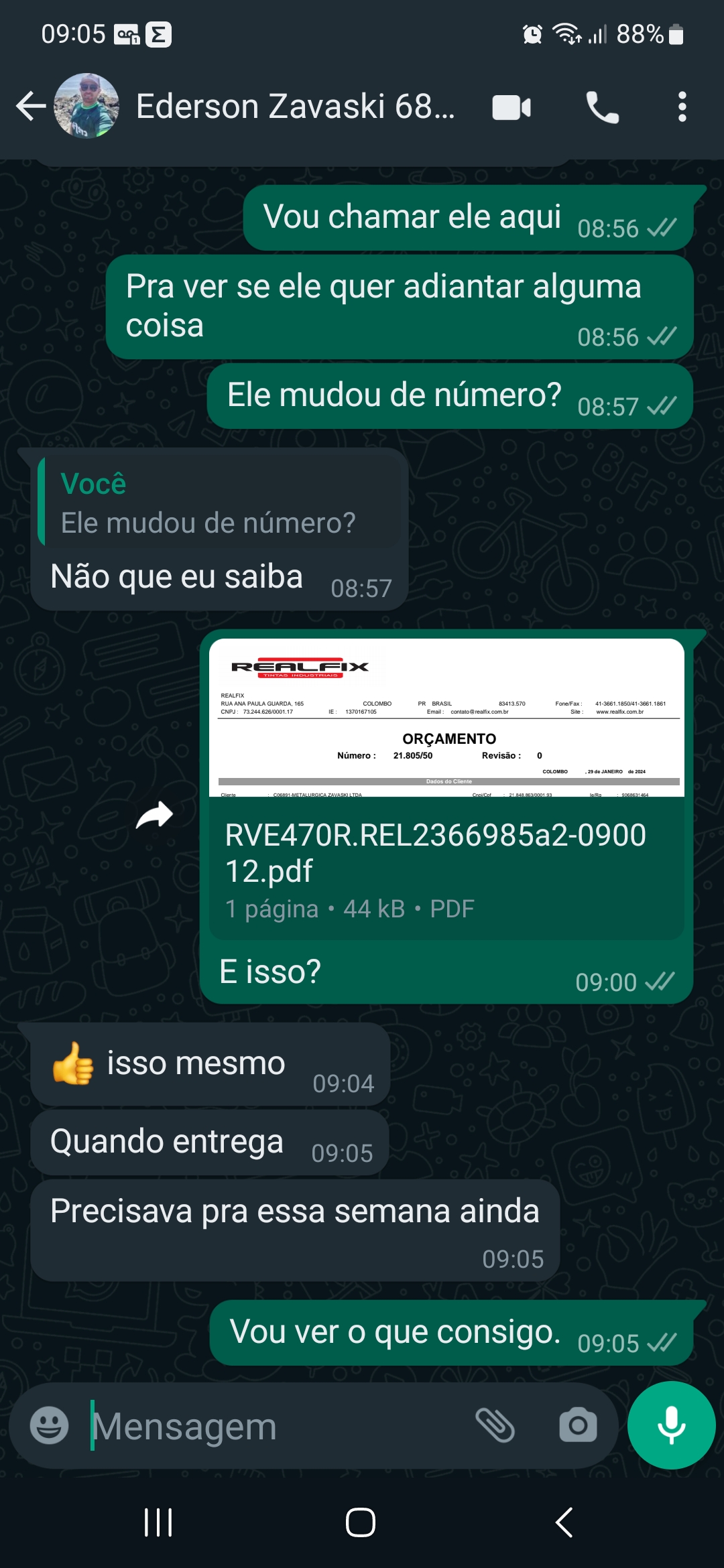Go to the phone's home screen
Image resolution: width=724 pixels, height=1568 pixels.
click(361, 1522)
